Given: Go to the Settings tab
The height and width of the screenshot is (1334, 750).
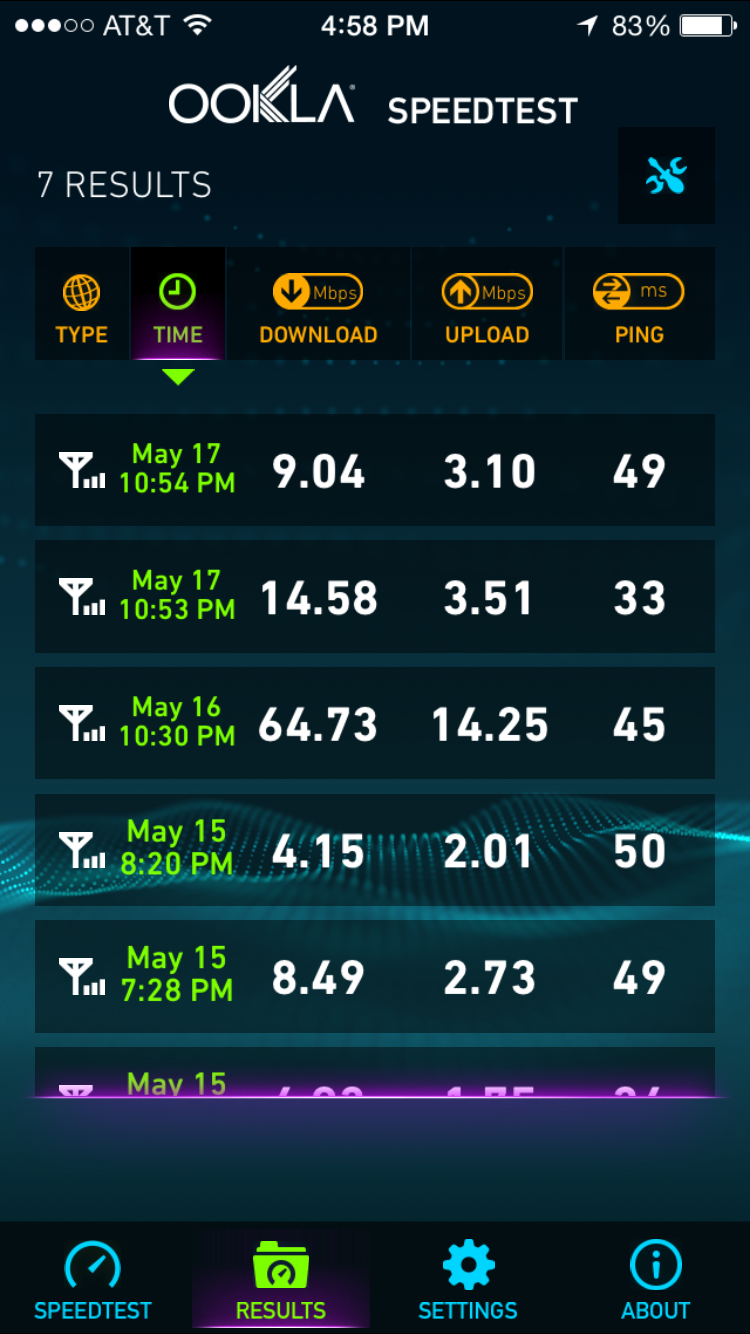Looking at the screenshot, I should point(468,1279).
